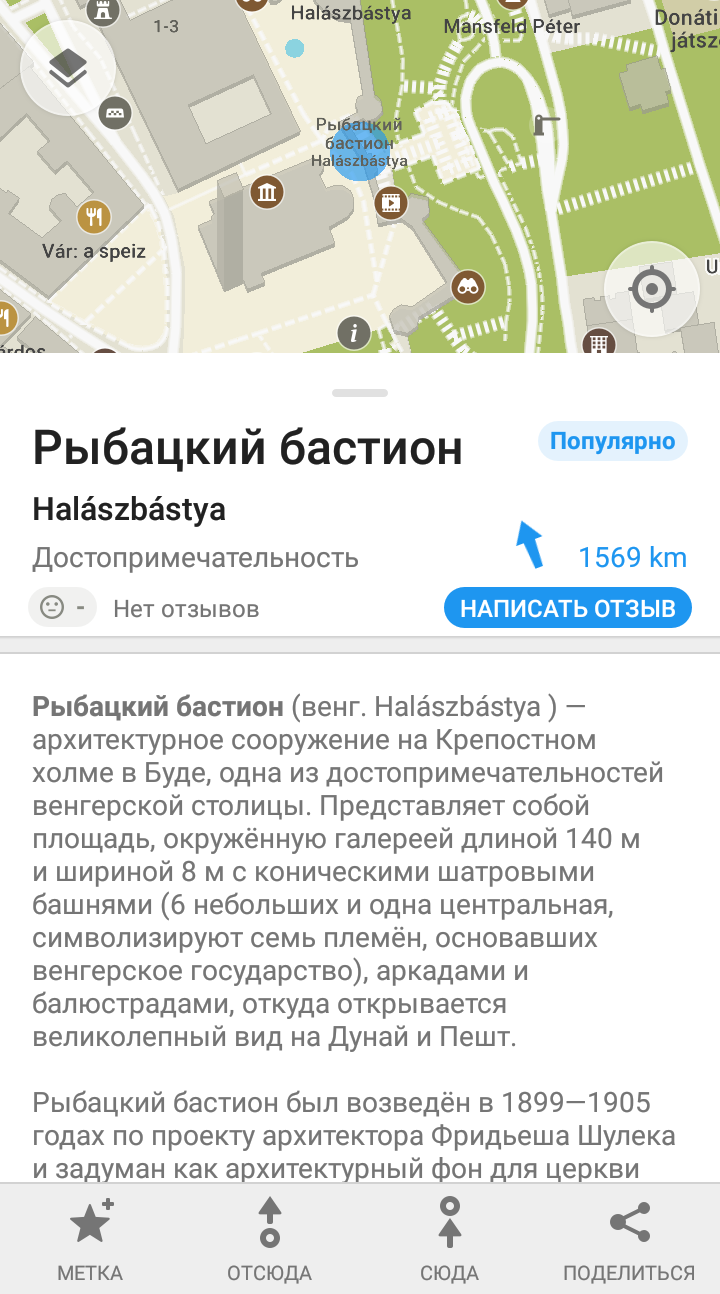Start route from here with ОТСЮДА

click(x=270, y=1239)
